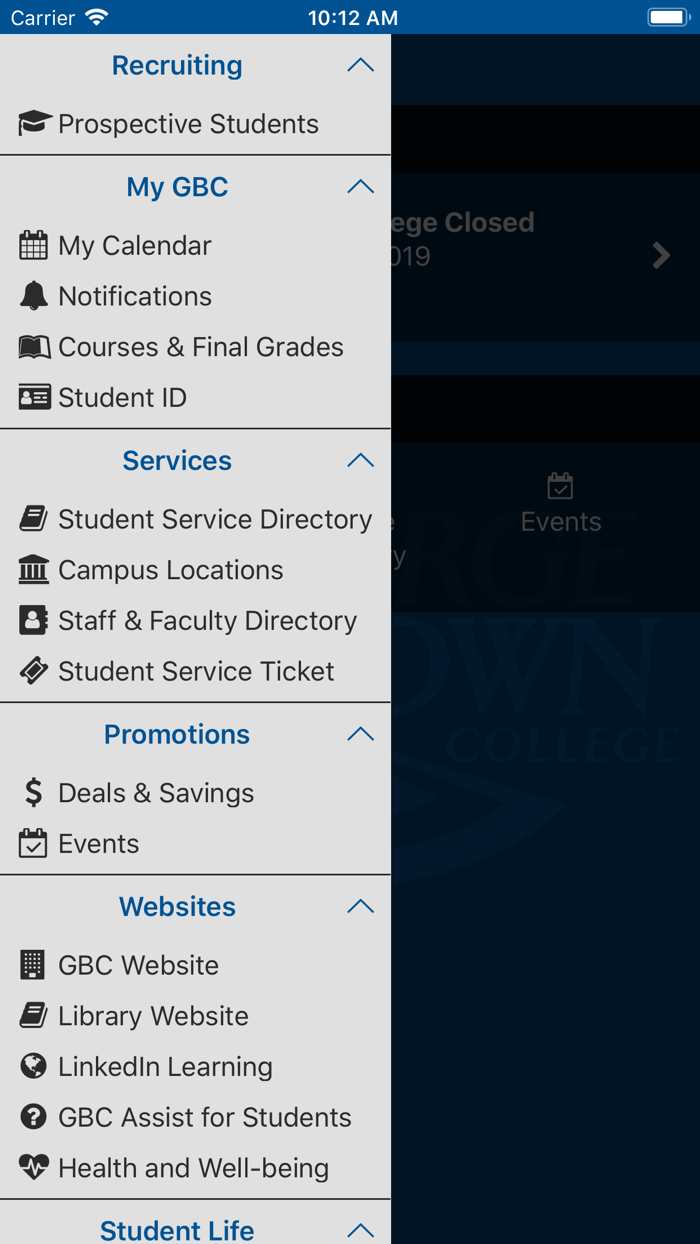Open Courses & Final Grades
This screenshot has height=1244, width=700.
pos(200,347)
